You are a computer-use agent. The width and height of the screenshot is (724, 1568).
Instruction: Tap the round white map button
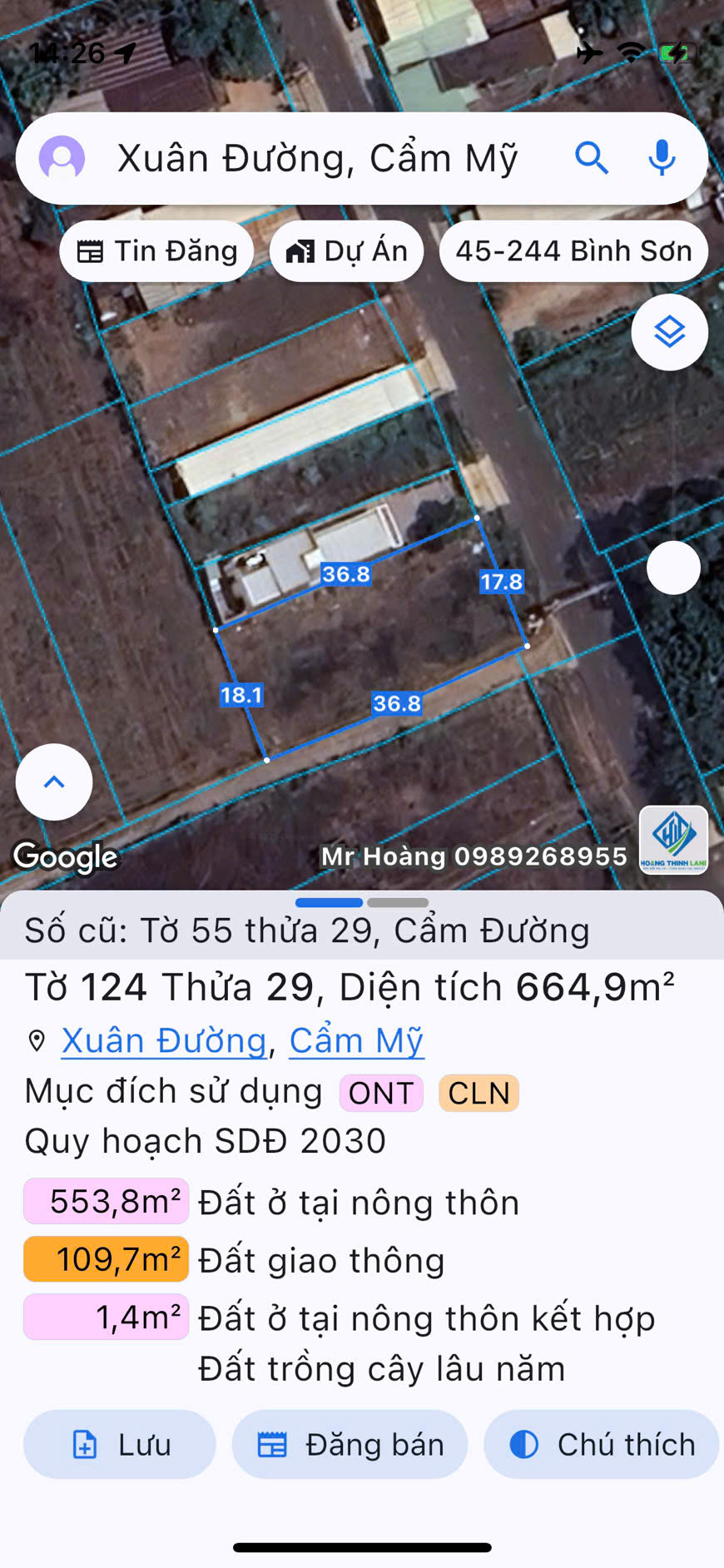point(673,568)
